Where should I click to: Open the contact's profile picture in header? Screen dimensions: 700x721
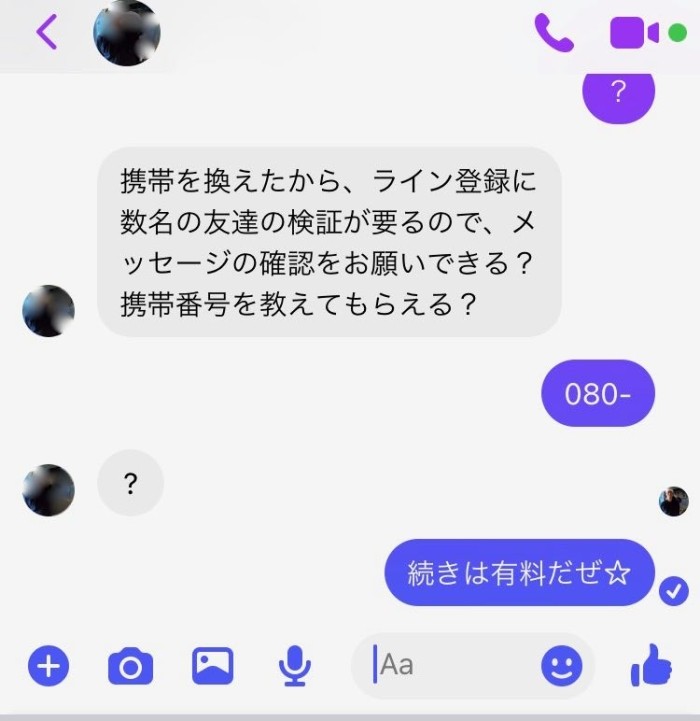click(126, 32)
